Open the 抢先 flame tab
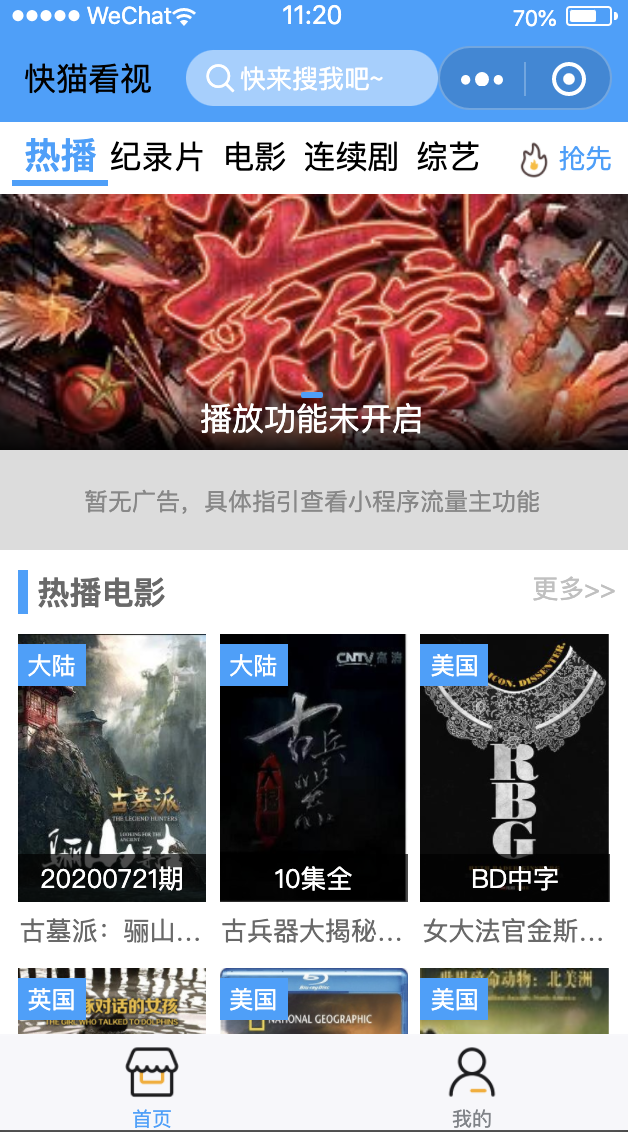This screenshot has height=1132, width=628. (x=566, y=158)
